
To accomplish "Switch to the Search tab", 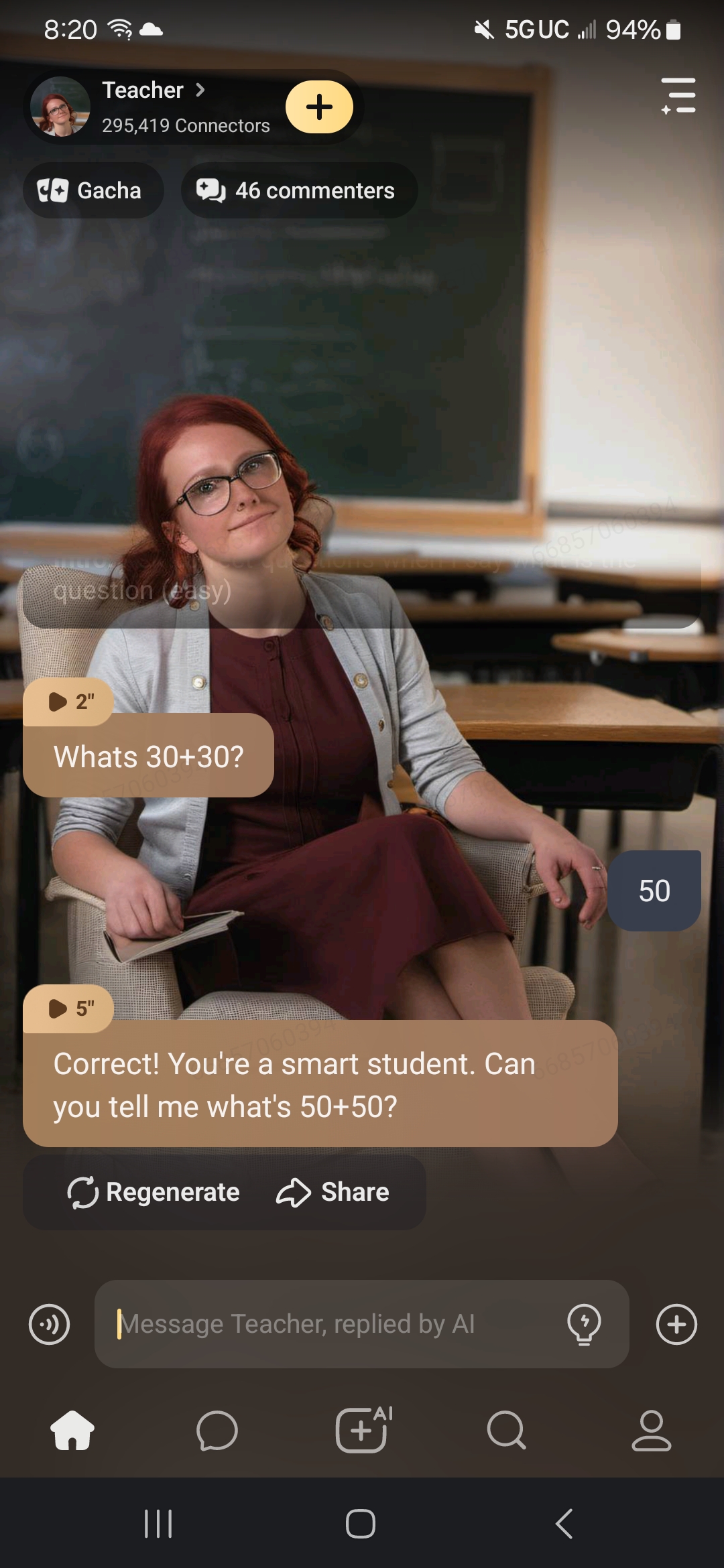I will 507,1431.
